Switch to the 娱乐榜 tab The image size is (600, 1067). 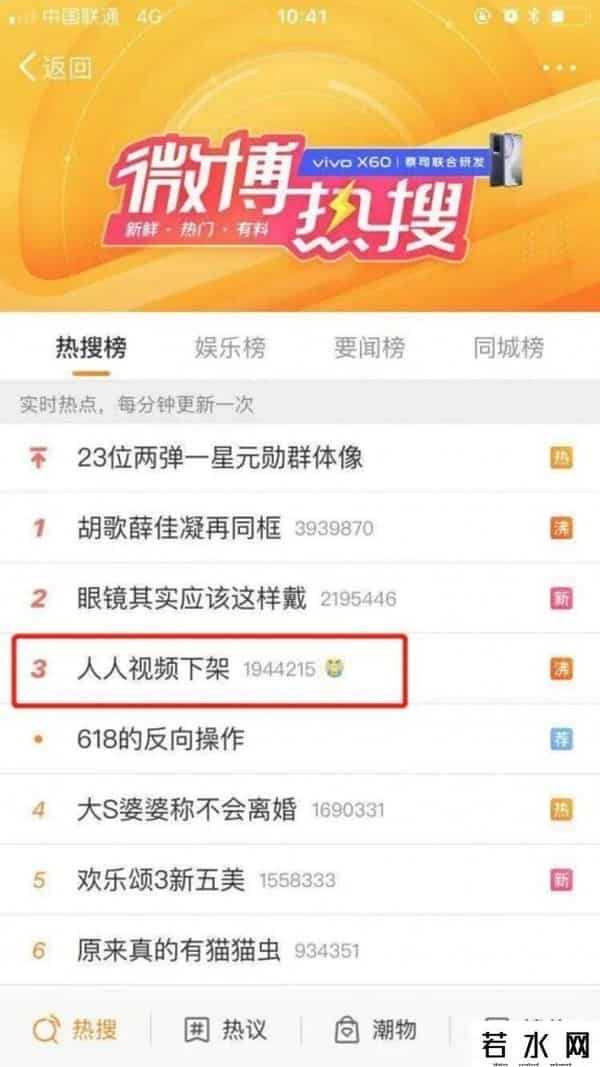click(230, 348)
